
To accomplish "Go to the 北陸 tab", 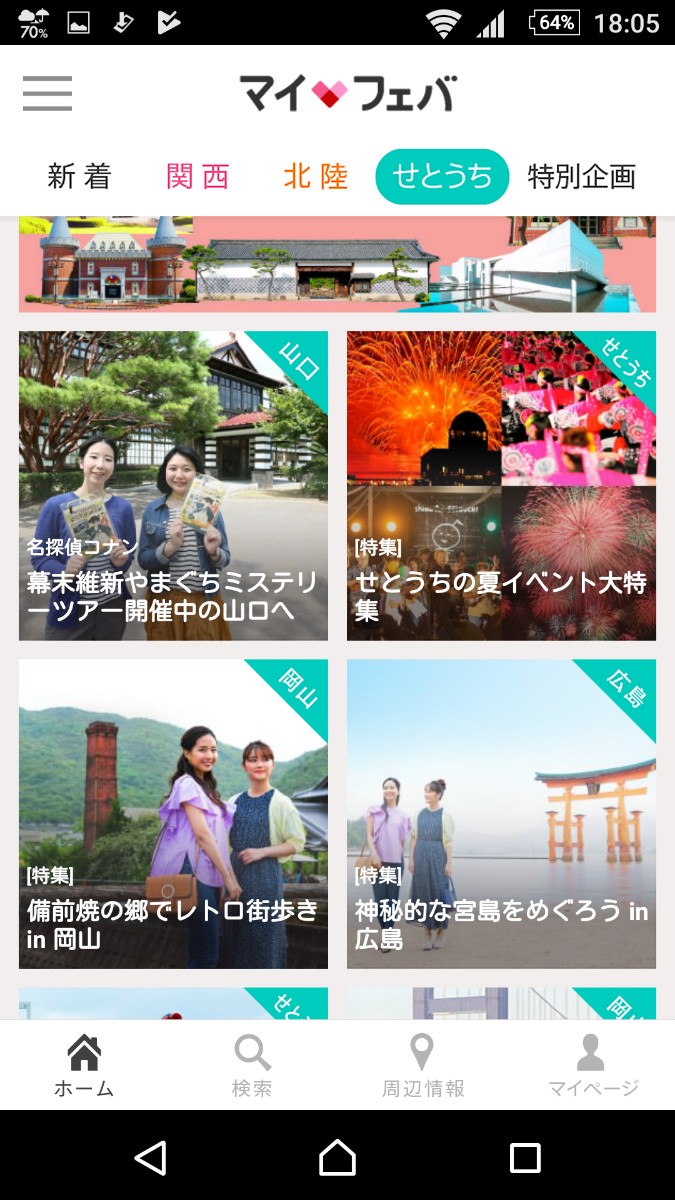I will click(316, 177).
